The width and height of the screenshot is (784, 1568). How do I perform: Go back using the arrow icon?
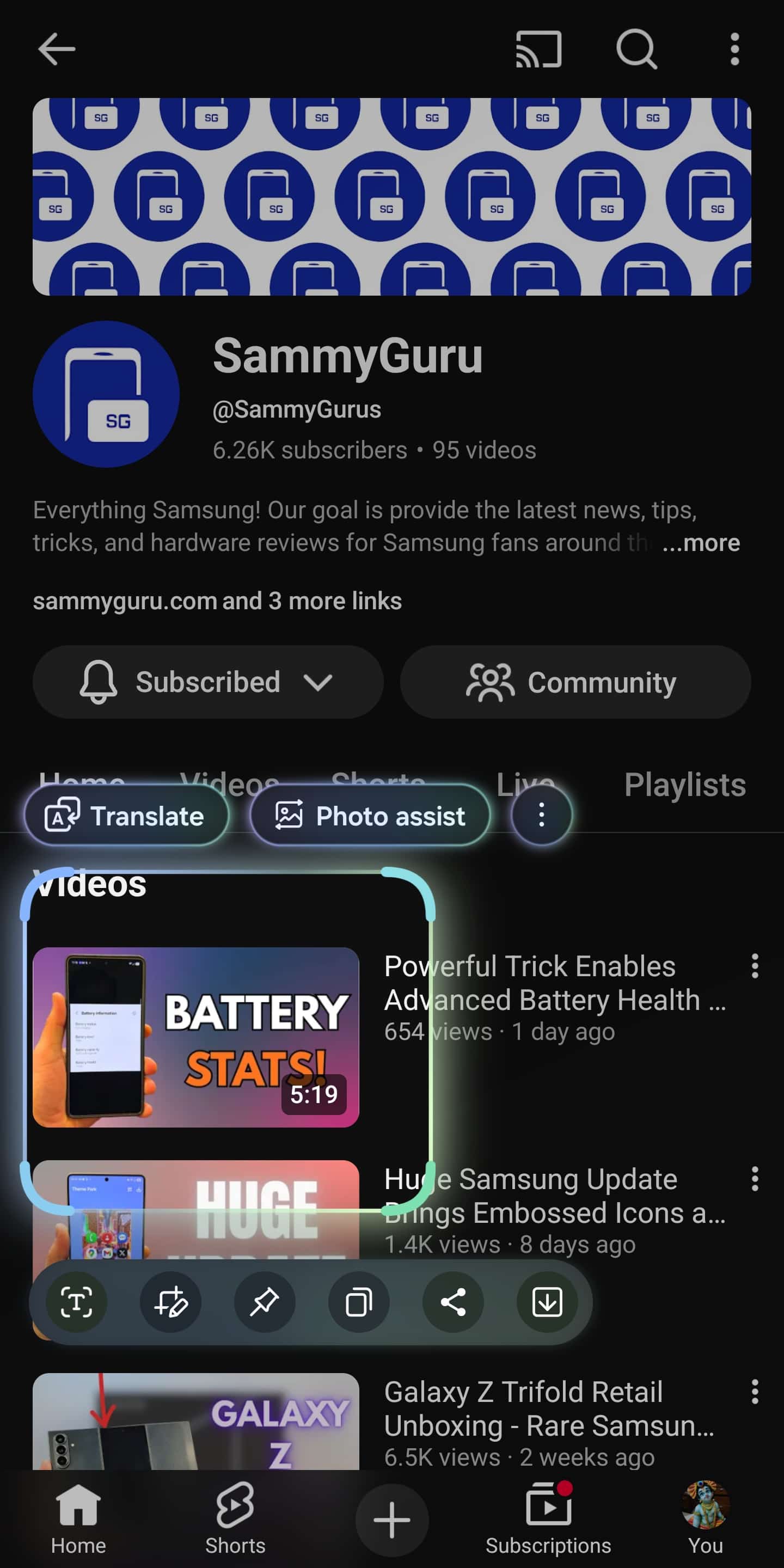coord(57,48)
